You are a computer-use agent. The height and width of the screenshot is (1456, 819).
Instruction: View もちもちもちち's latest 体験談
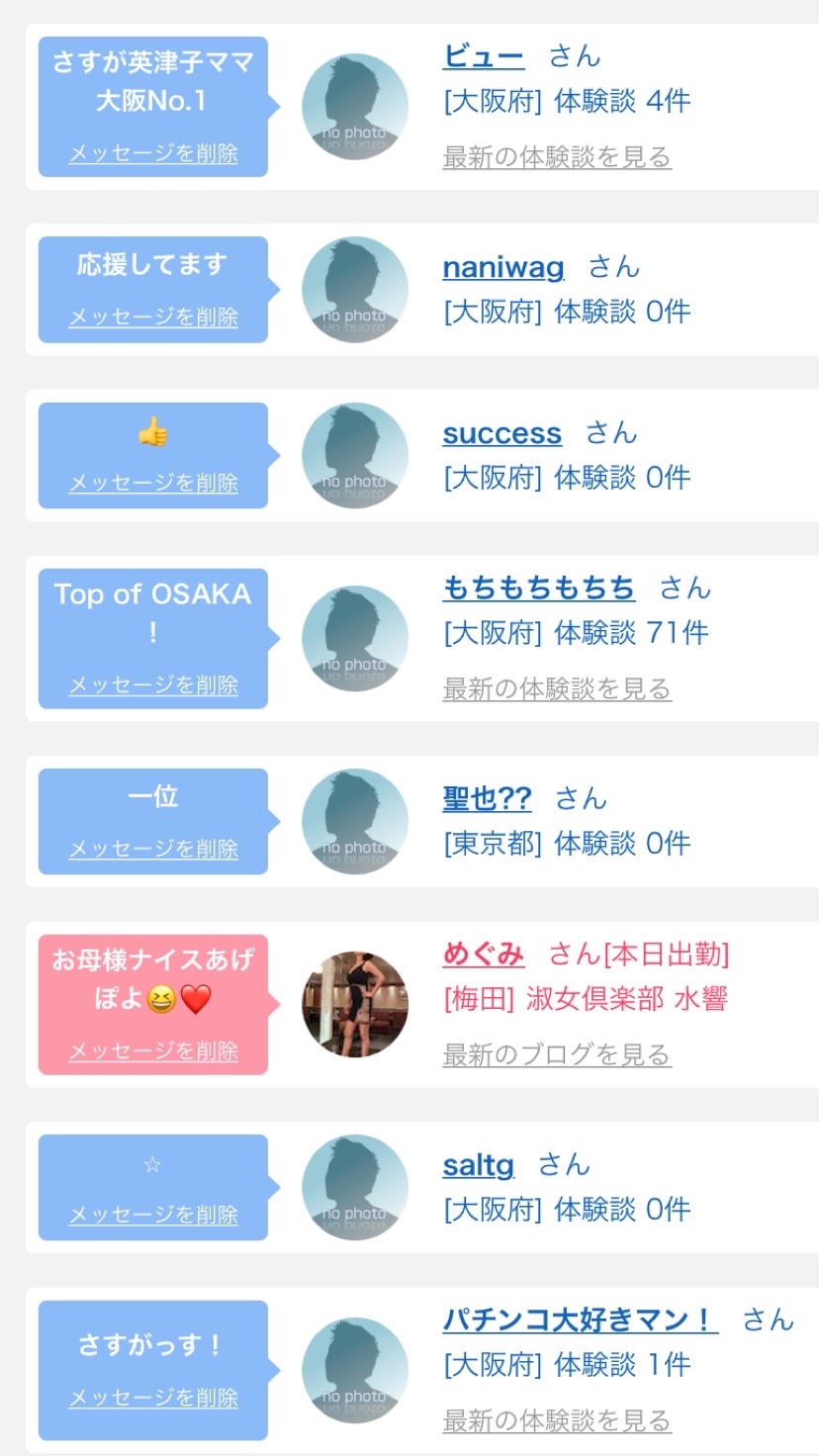pyautogui.click(x=557, y=689)
